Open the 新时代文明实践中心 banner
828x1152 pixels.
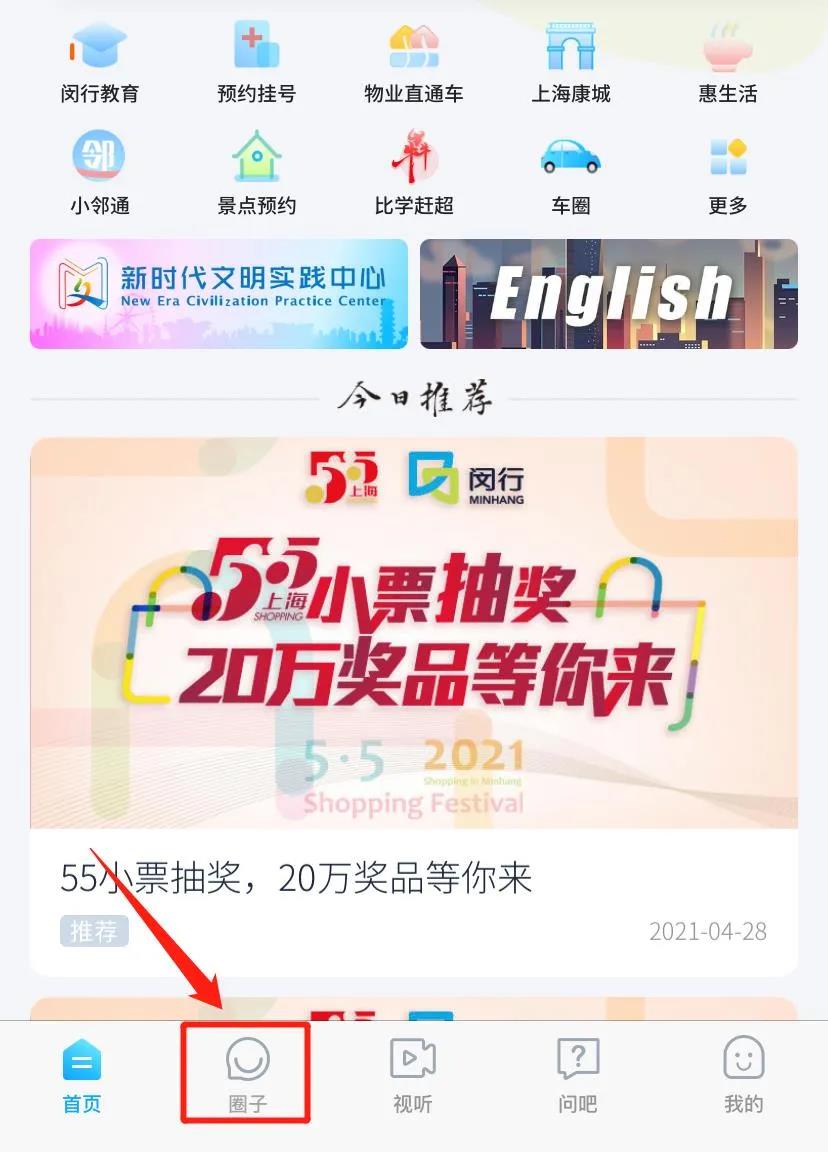[218, 293]
